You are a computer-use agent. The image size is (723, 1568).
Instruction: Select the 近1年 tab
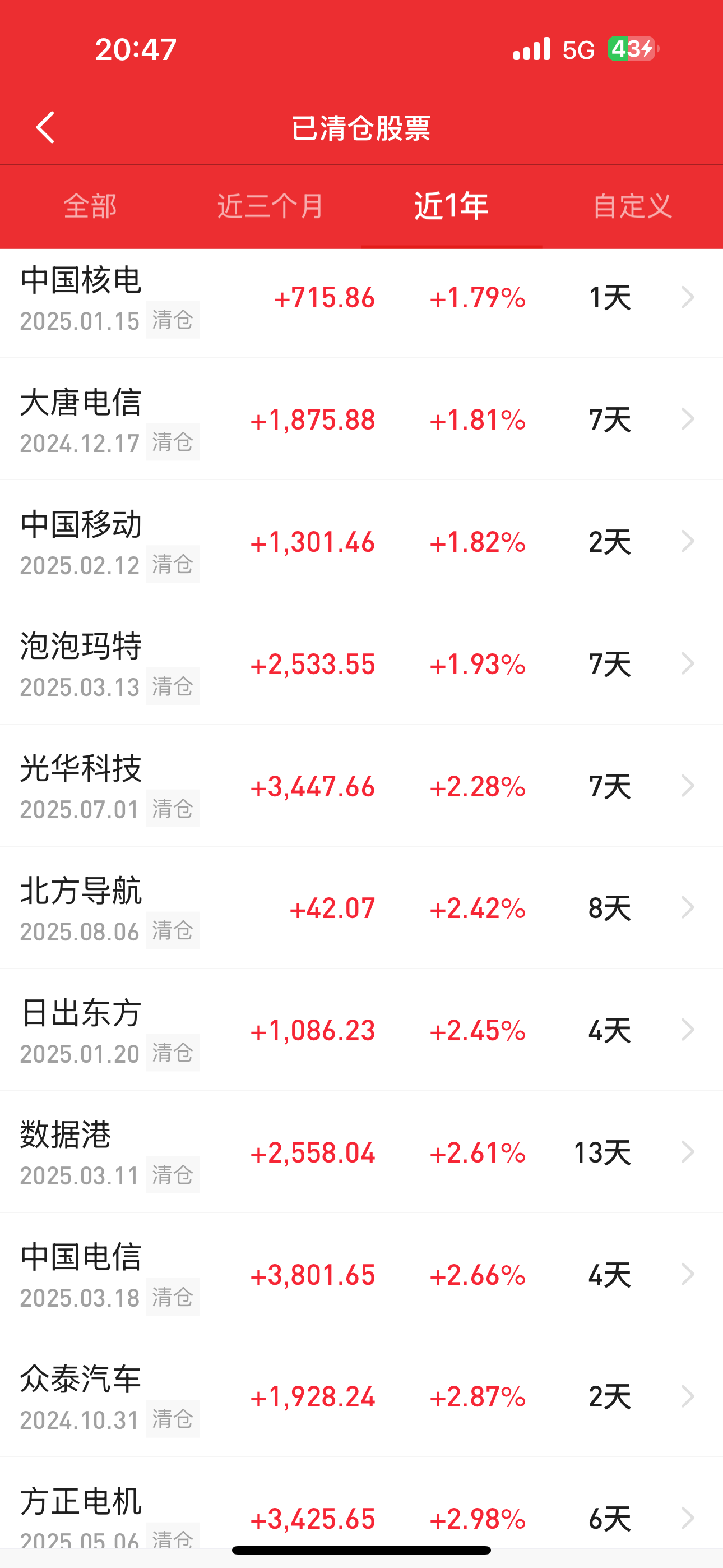tap(452, 206)
